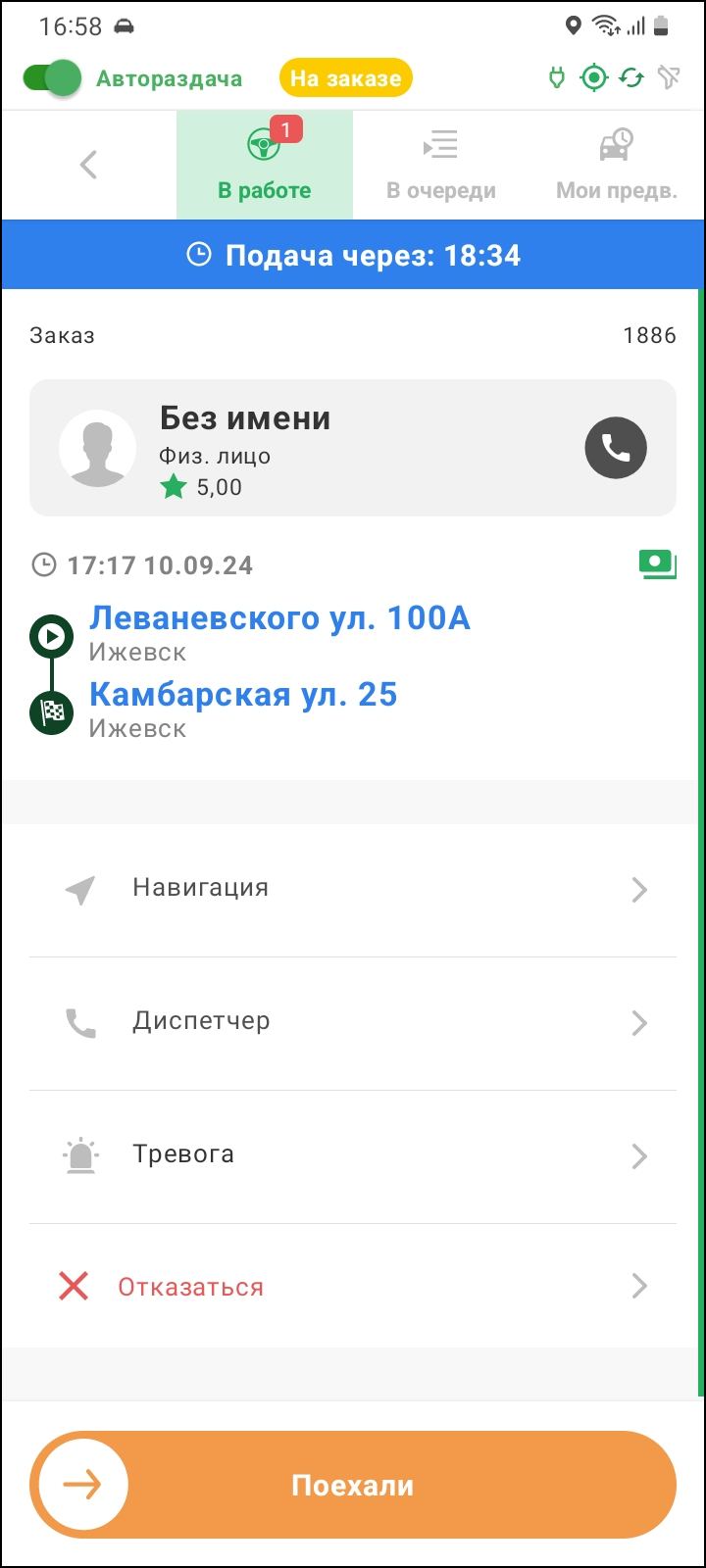Tap the sync arrows icon
The image size is (706, 1568).
point(631,77)
